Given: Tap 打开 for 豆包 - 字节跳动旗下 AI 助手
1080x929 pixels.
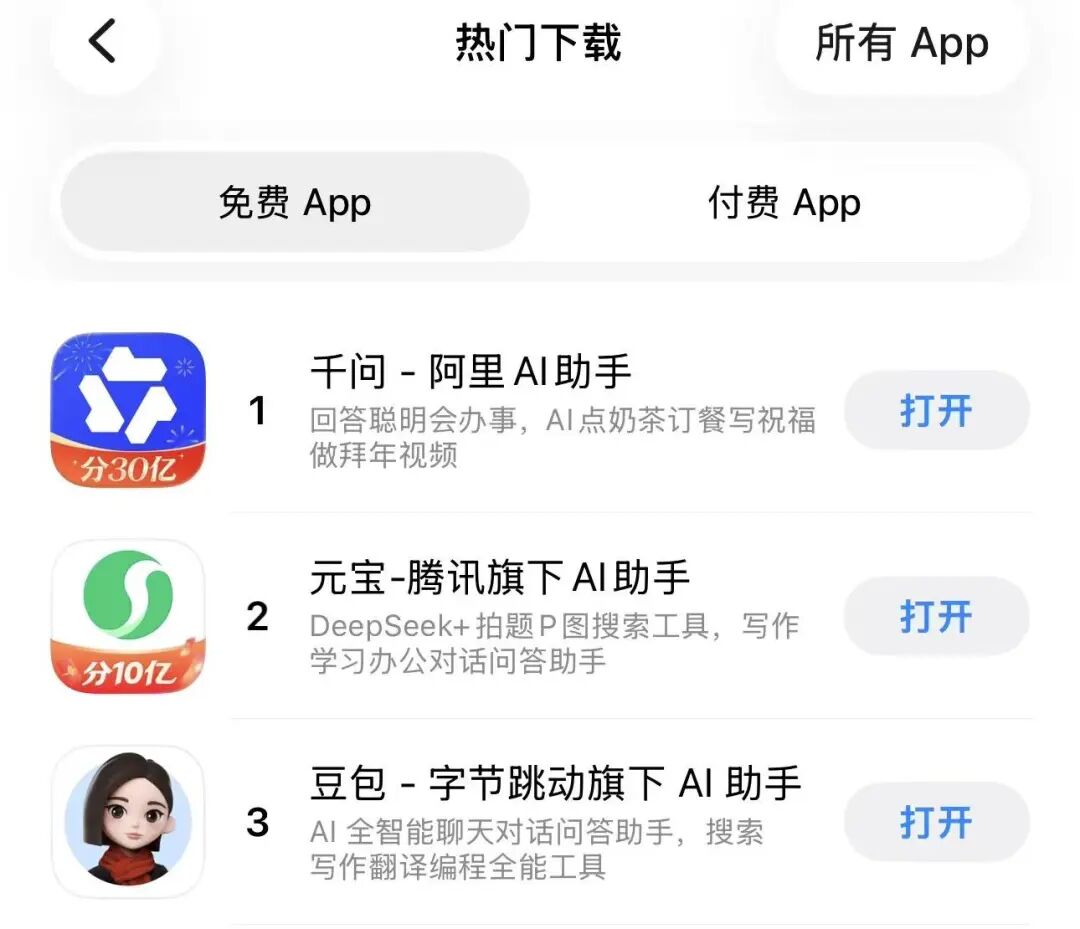Looking at the screenshot, I should pos(936,822).
